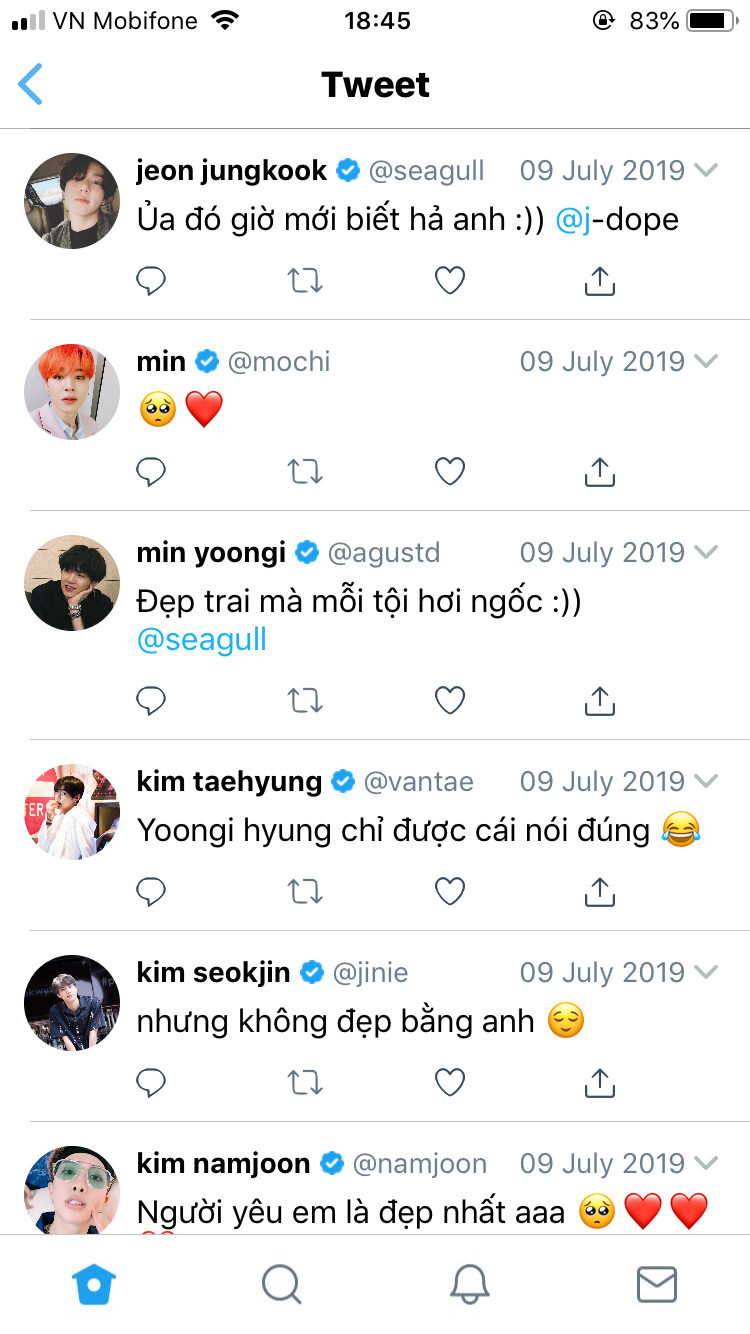Tap the @j mention in jungkook's tweet
The image size is (750, 1334).
[574, 220]
